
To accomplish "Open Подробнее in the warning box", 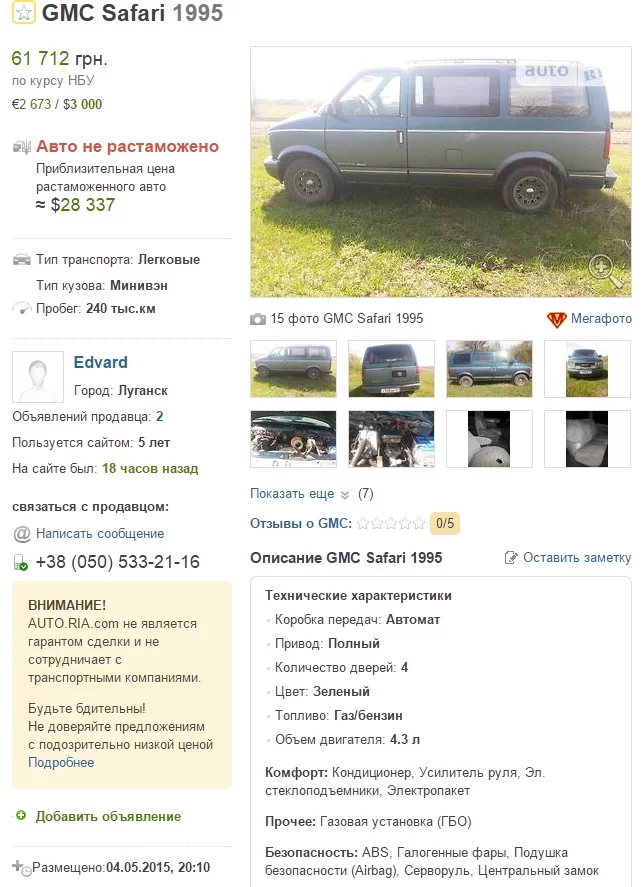I will click(61, 762).
